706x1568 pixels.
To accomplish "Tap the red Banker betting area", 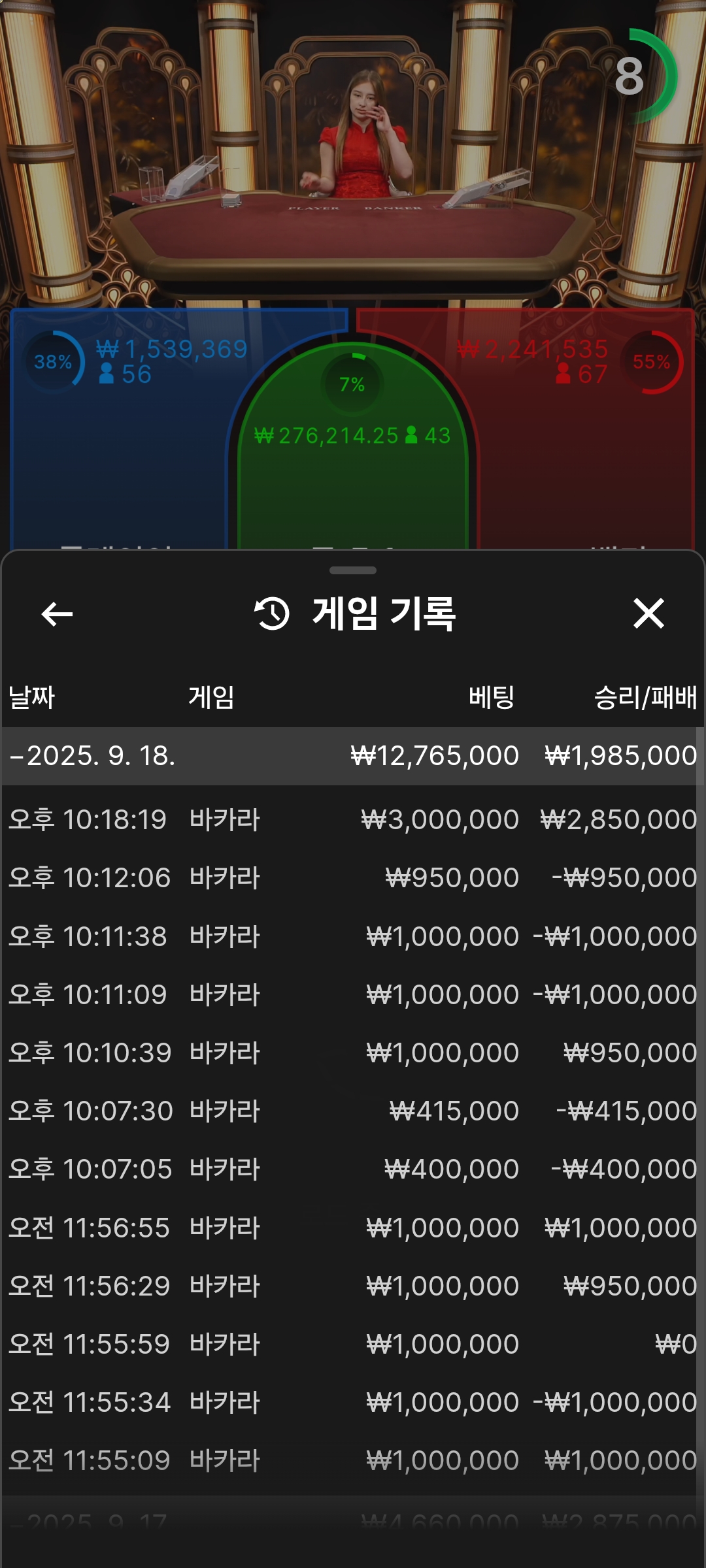I will [x=588, y=457].
